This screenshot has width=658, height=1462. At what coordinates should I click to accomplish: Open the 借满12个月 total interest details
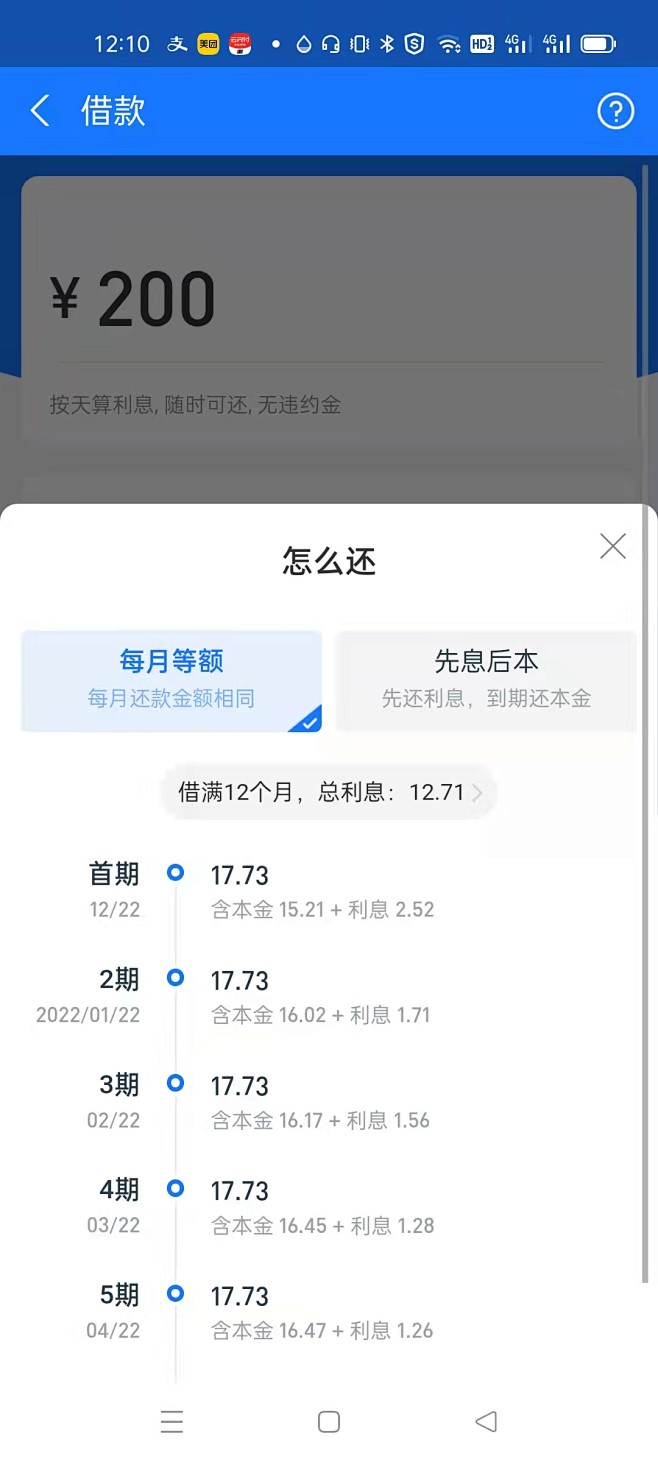(329, 793)
